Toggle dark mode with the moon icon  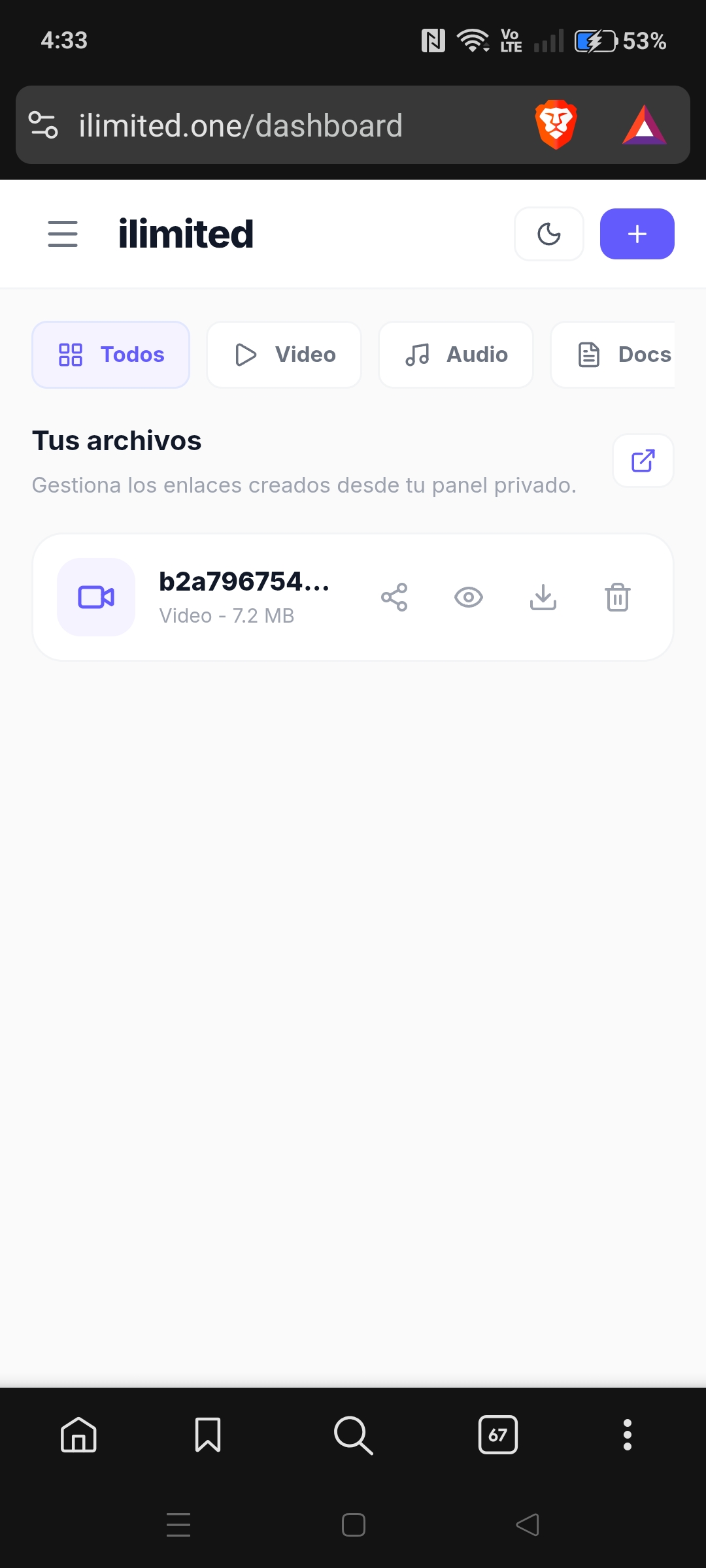pyautogui.click(x=549, y=234)
